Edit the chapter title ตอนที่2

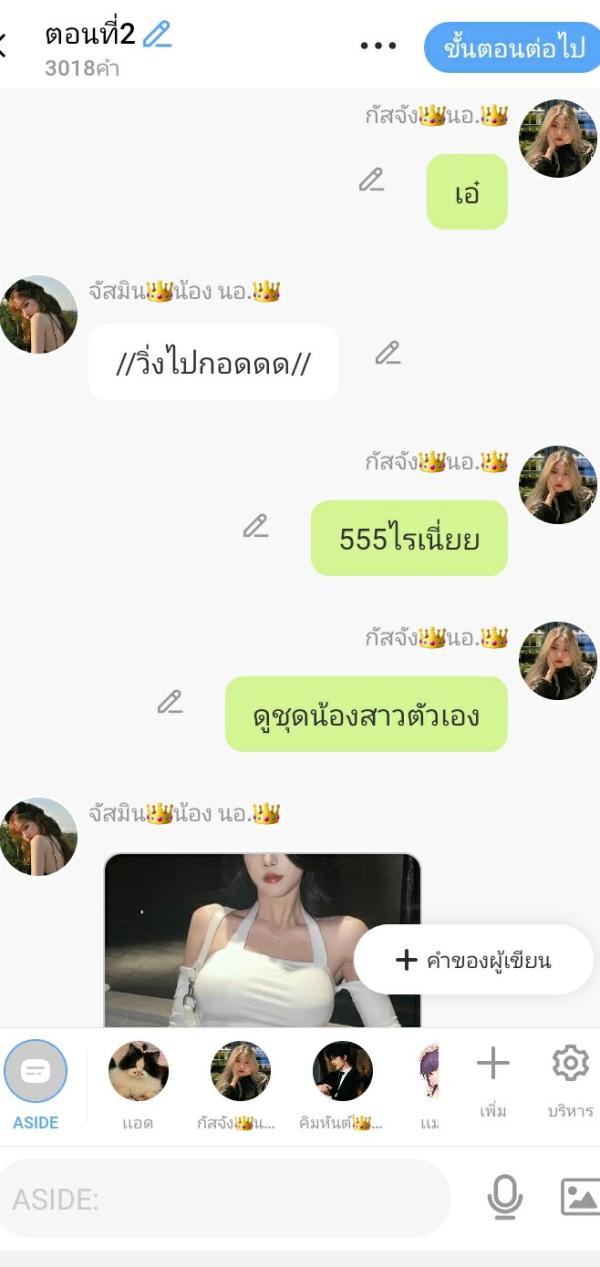(x=157, y=36)
